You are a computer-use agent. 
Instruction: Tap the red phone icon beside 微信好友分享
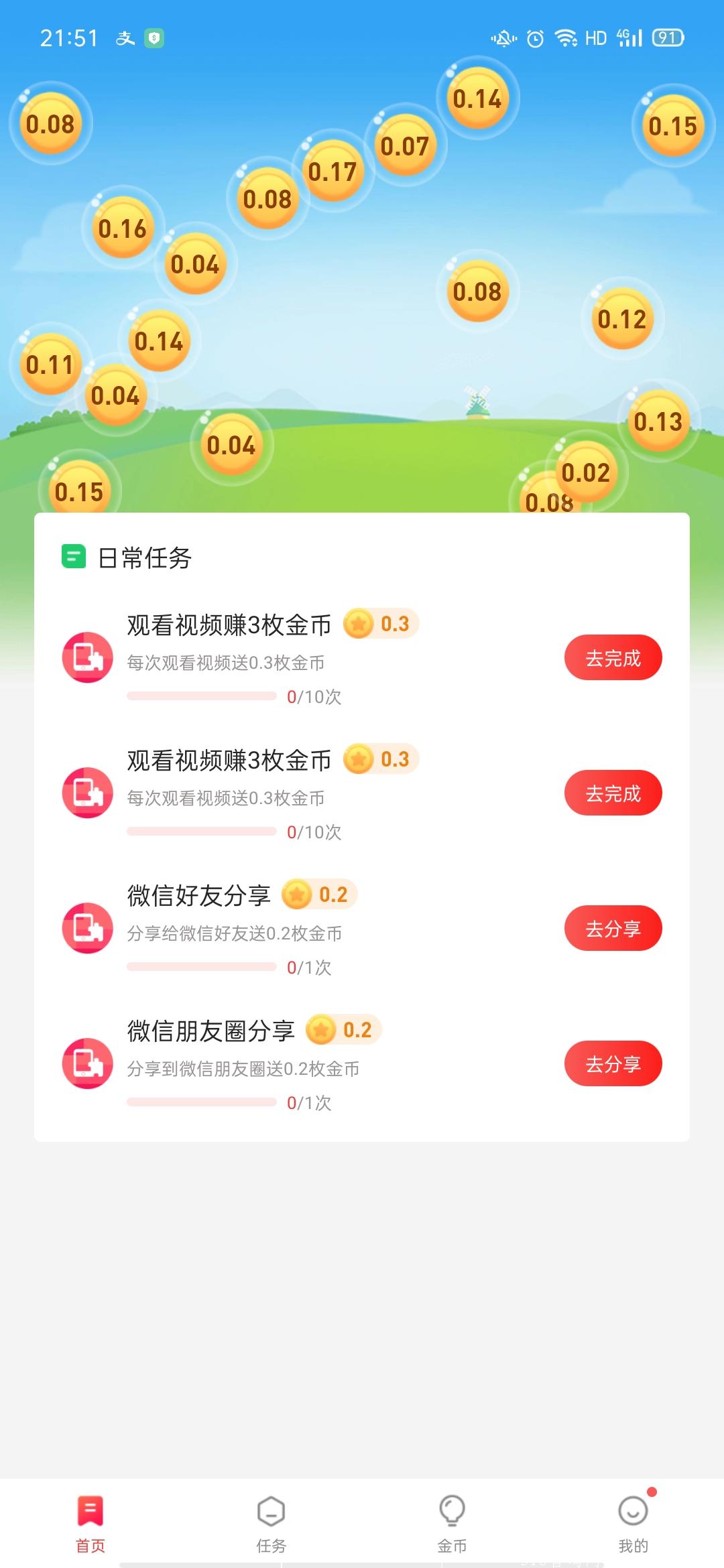[87, 928]
